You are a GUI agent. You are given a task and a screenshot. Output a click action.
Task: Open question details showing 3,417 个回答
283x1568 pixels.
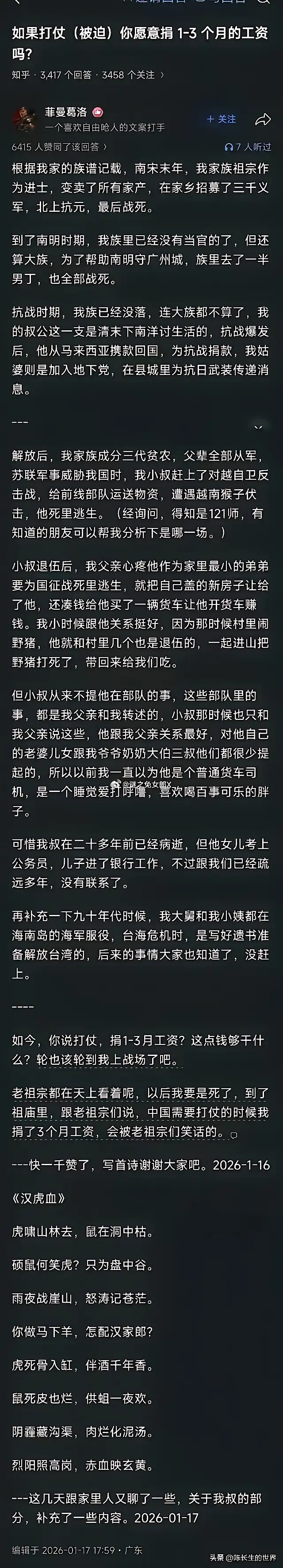tap(66, 75)
